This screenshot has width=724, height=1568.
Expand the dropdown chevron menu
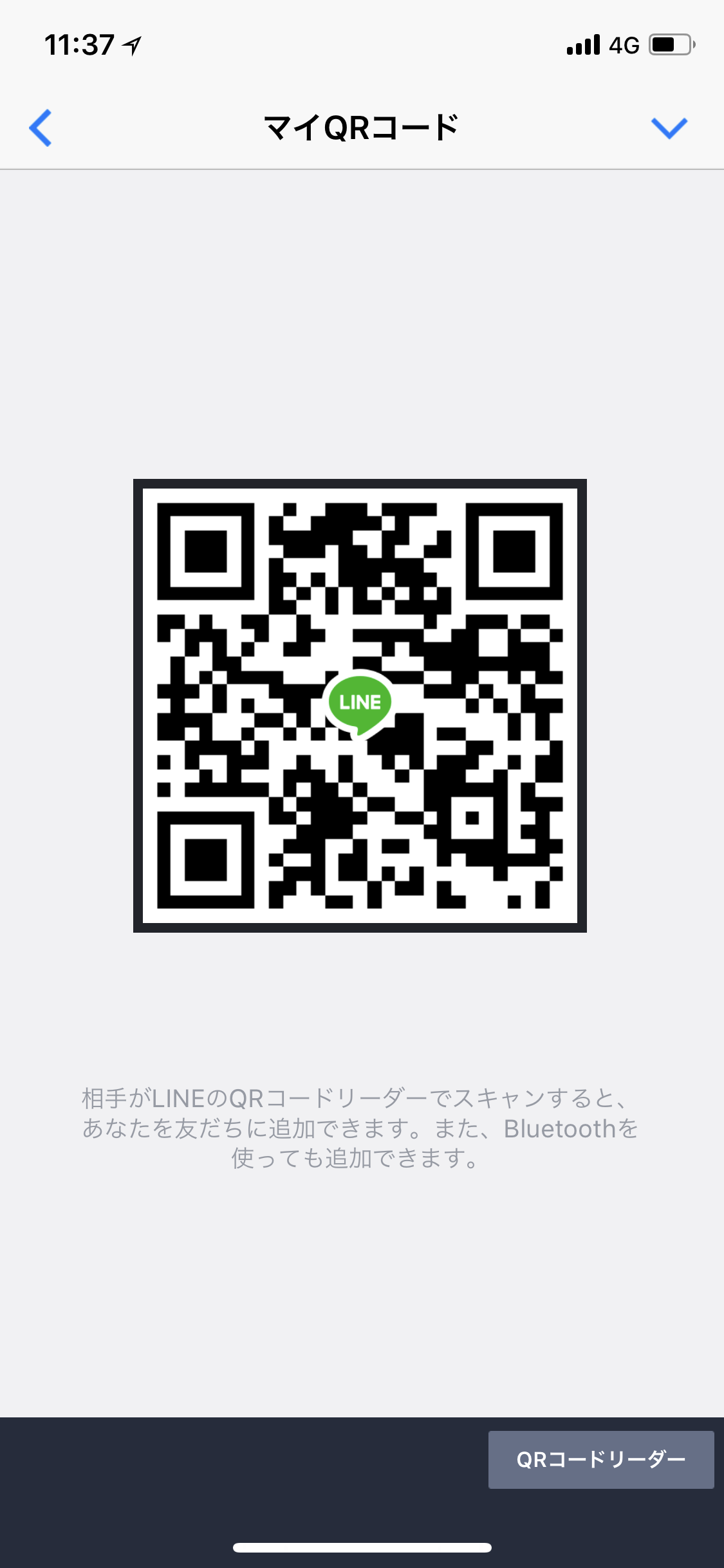point(669,128)
